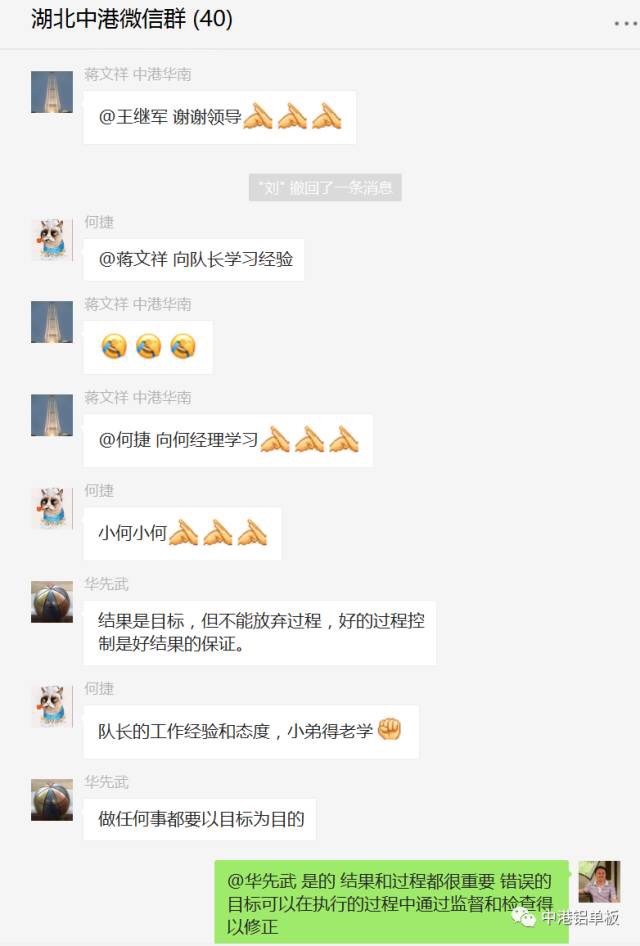Open 蒋文祥's avatar beside the 谢谢领导 message
Viewport: 640px width, 946px height.
click(x=52, y=91)
